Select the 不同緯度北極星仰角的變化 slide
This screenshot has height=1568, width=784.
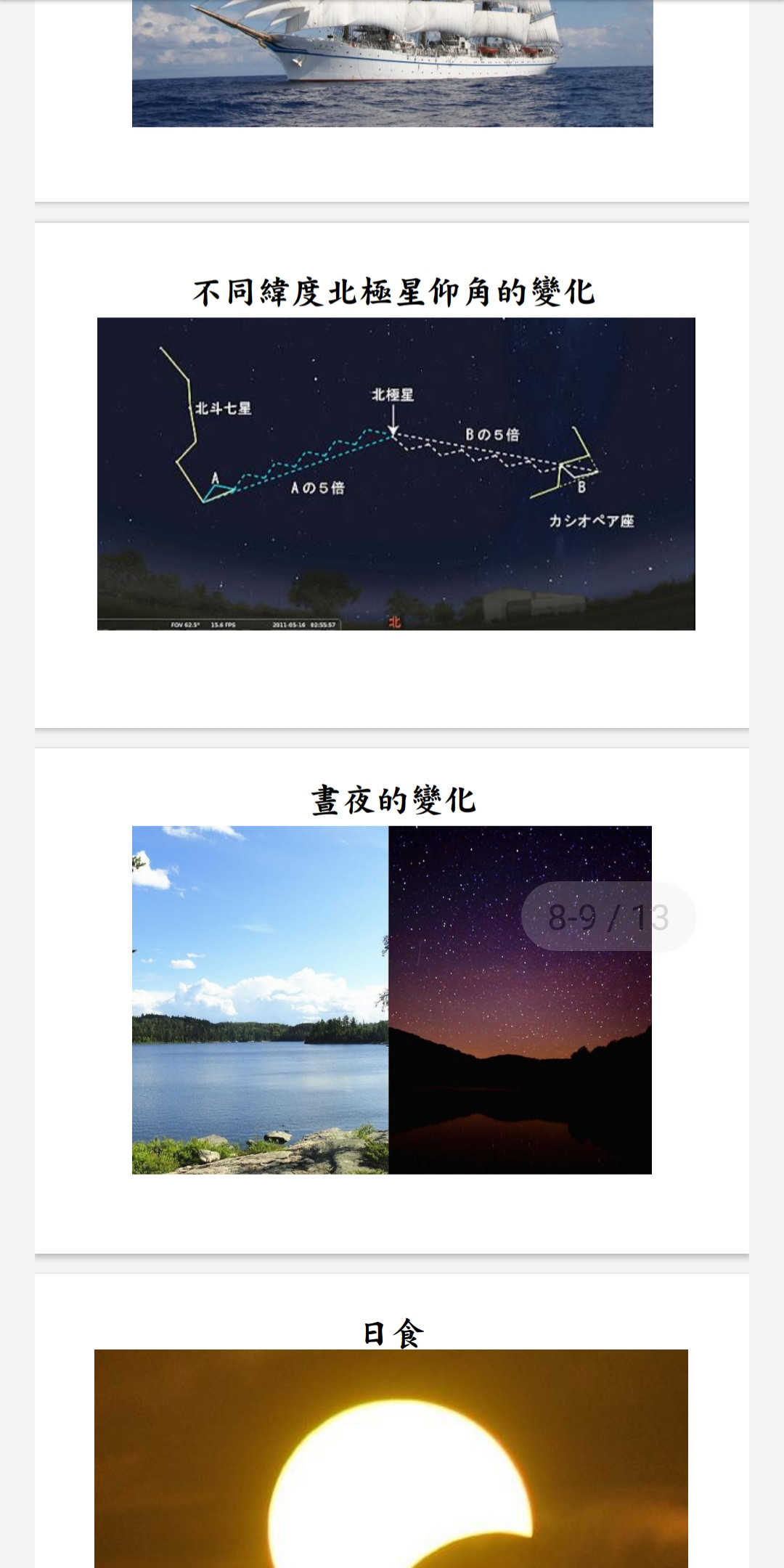(392, 475)
